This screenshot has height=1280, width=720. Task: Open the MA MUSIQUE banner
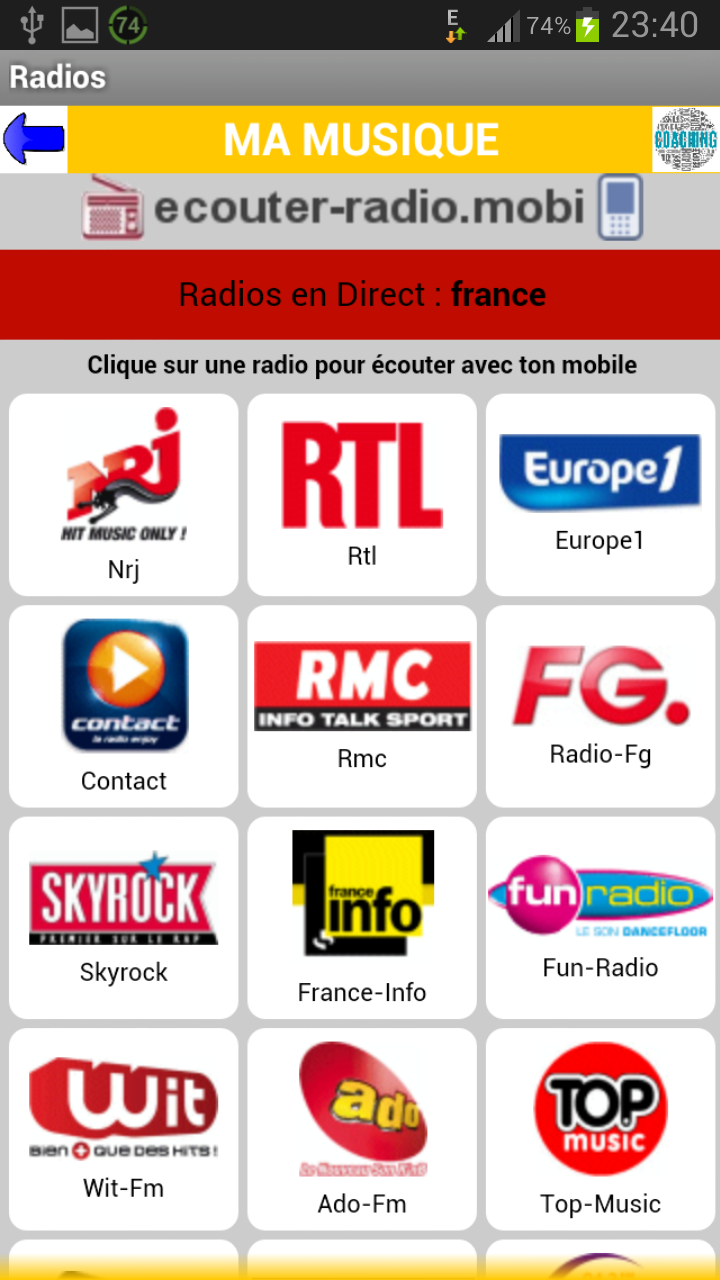coord(360,140)
